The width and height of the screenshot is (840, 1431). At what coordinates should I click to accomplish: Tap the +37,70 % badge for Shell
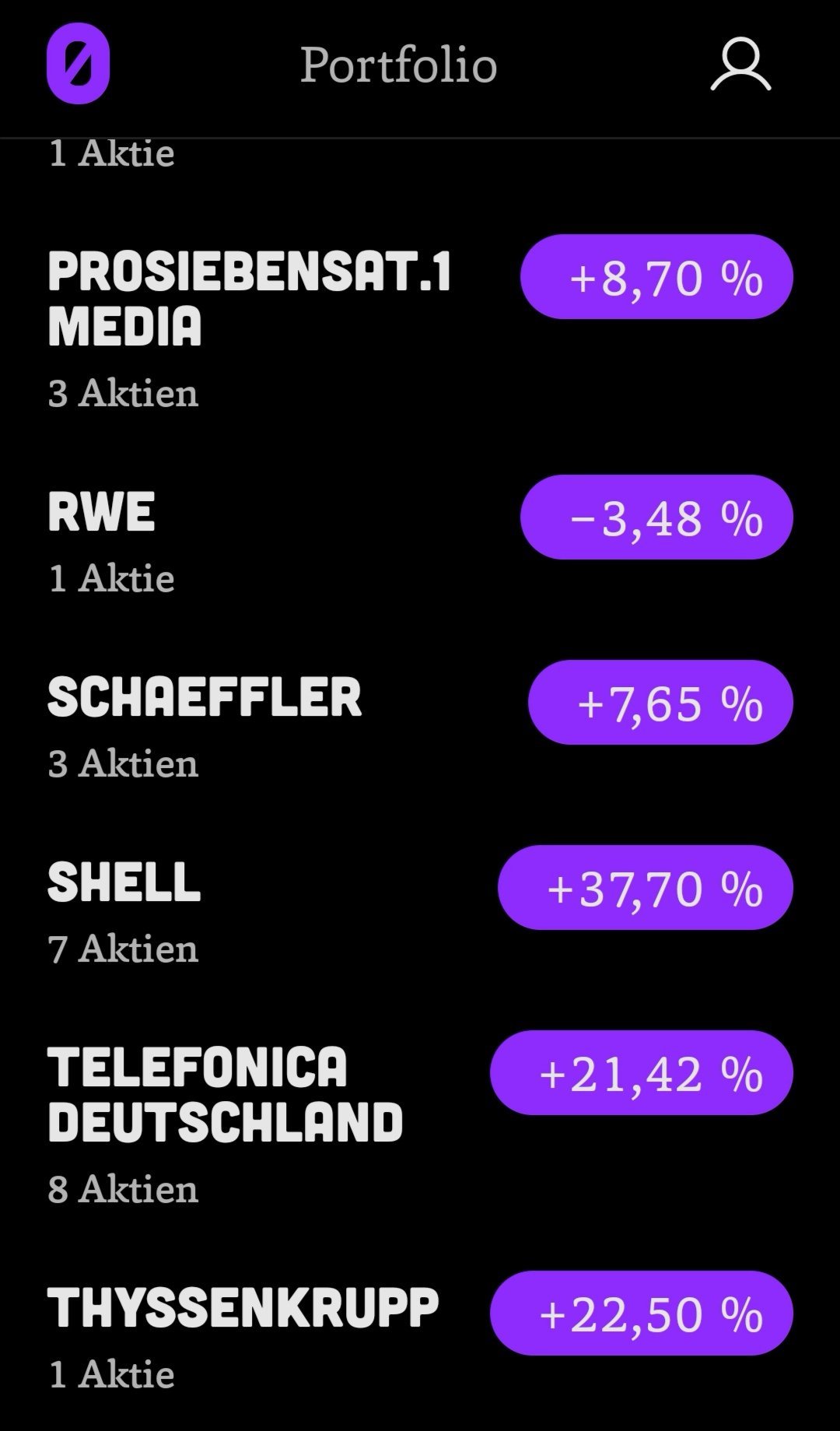pyautogui.click(x=646, y=888)
